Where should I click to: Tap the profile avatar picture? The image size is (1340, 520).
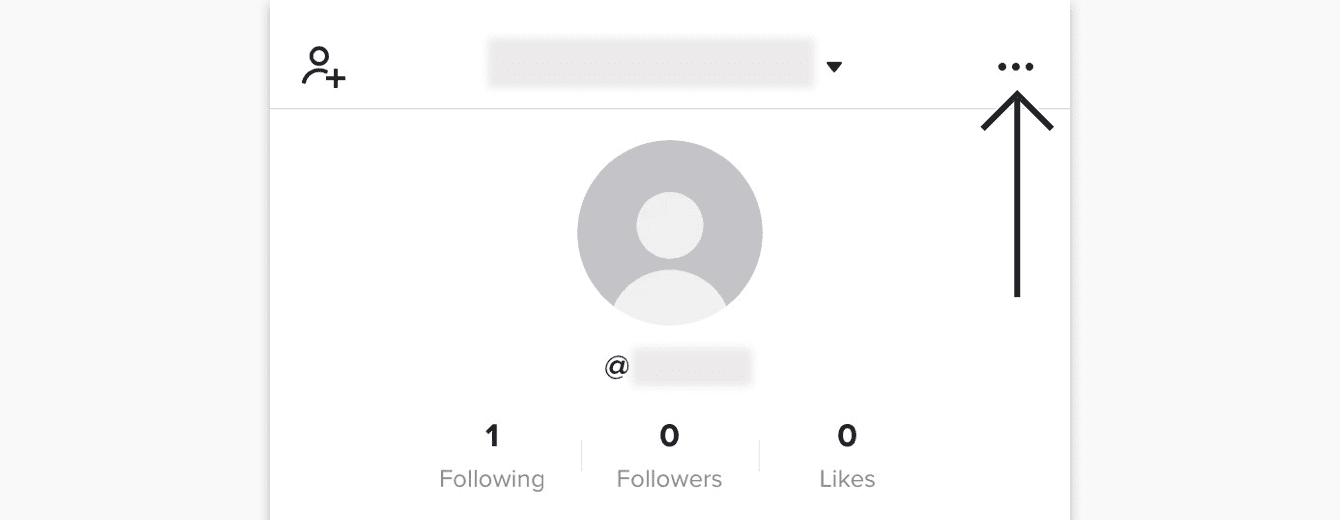click(669, 232)
